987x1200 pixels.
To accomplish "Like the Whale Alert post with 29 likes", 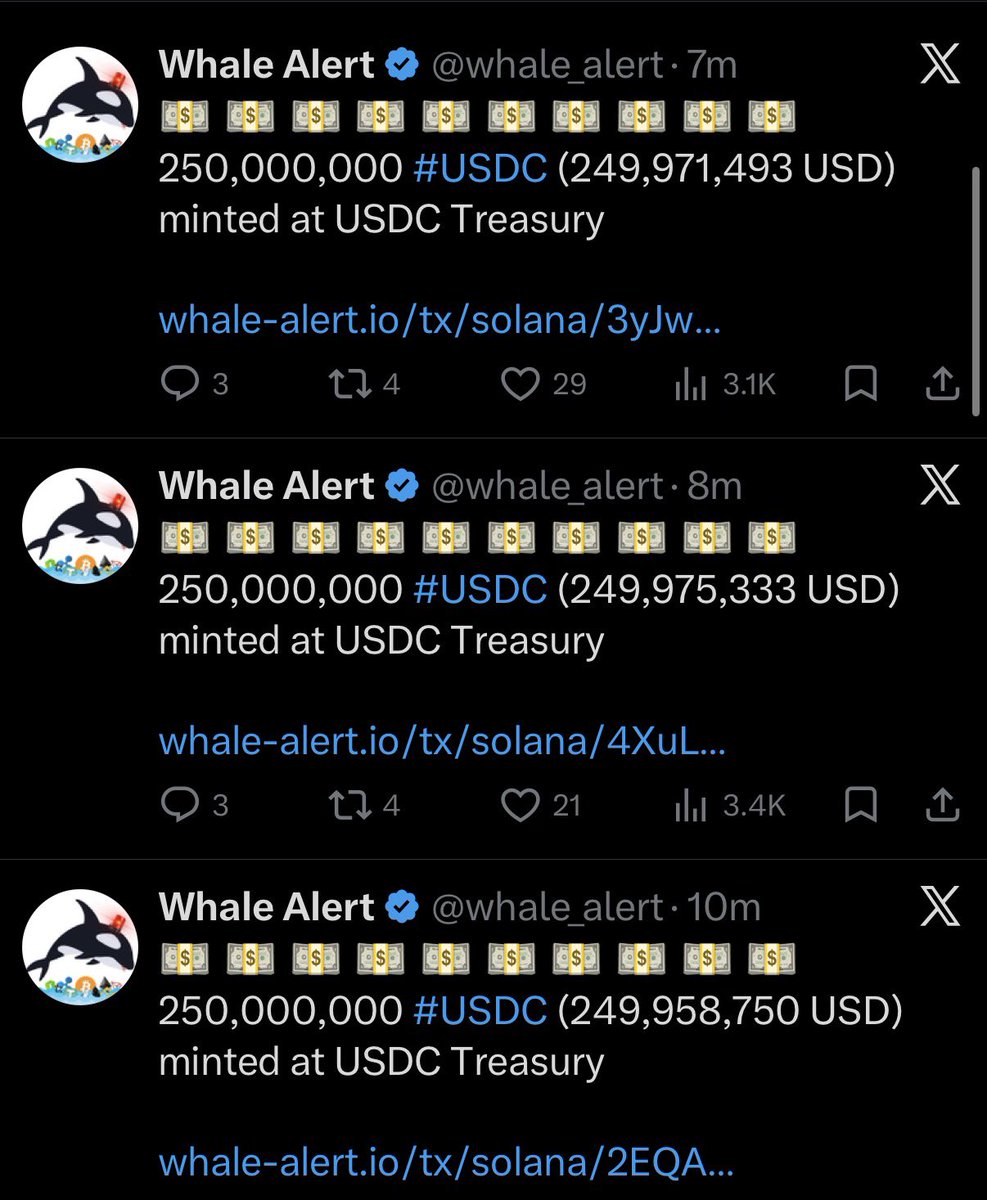I will coord(520,384).
